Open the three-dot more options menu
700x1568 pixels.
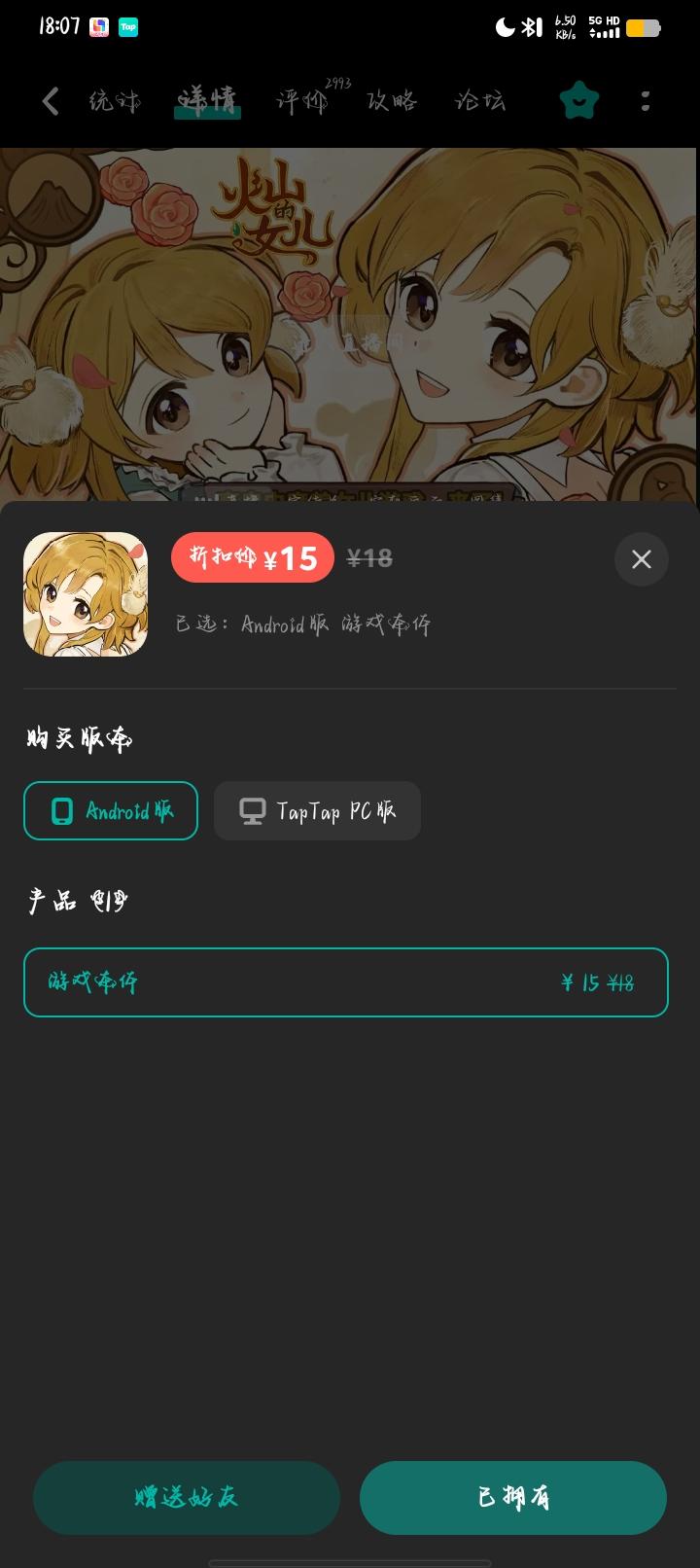click(646, 100)
